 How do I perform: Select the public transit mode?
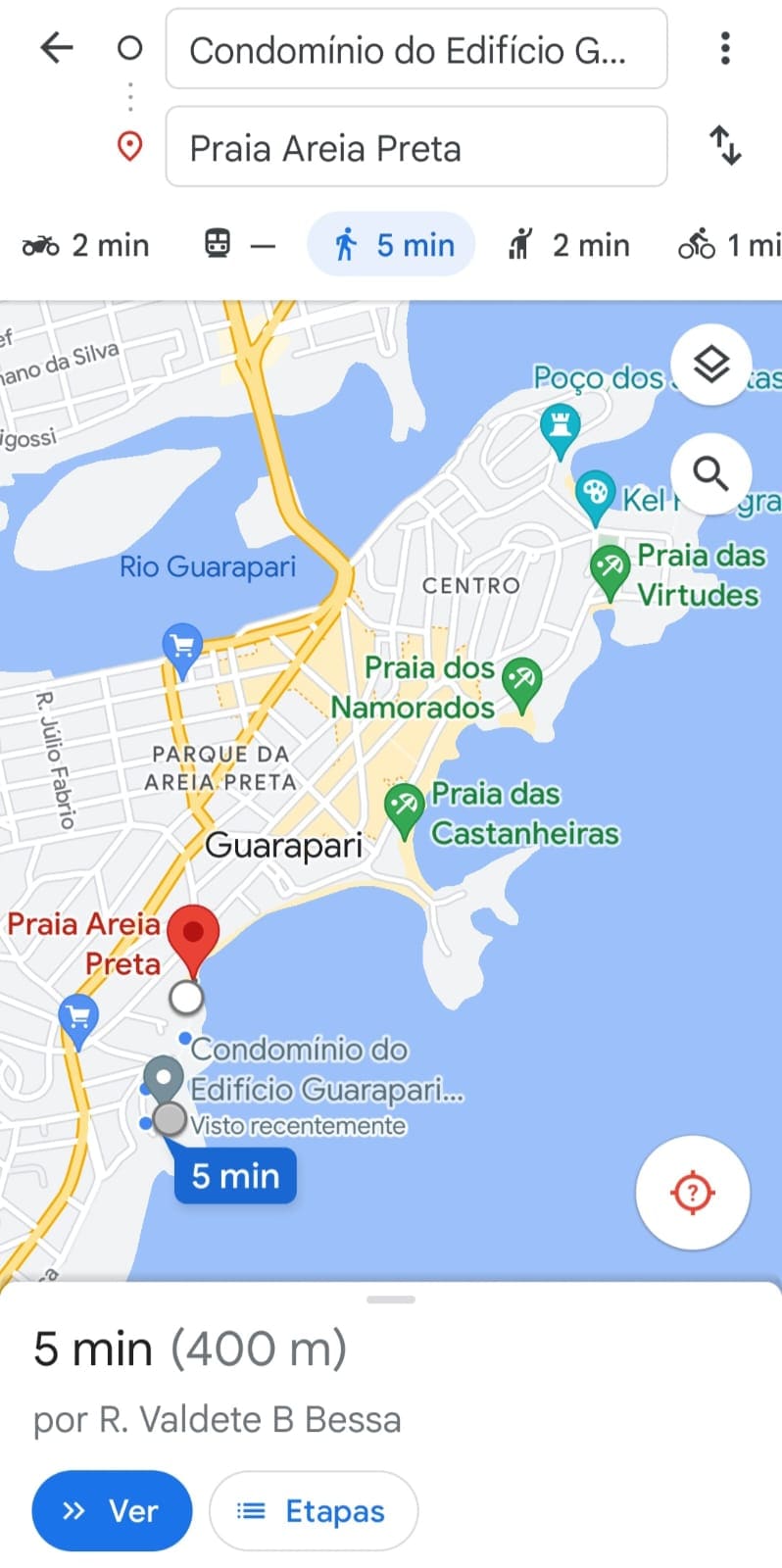pos(239,245)
